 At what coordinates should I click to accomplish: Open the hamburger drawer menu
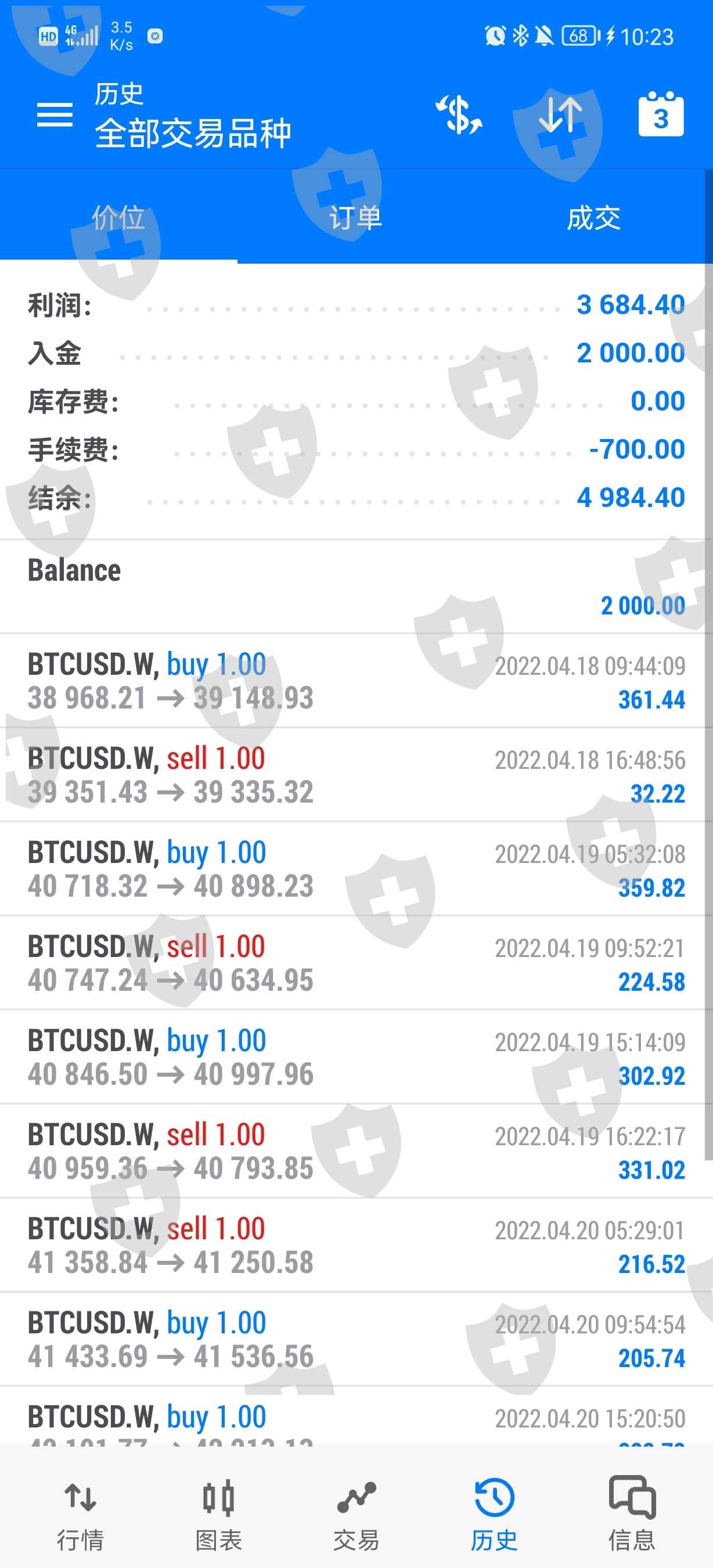[x=55, y=114]
